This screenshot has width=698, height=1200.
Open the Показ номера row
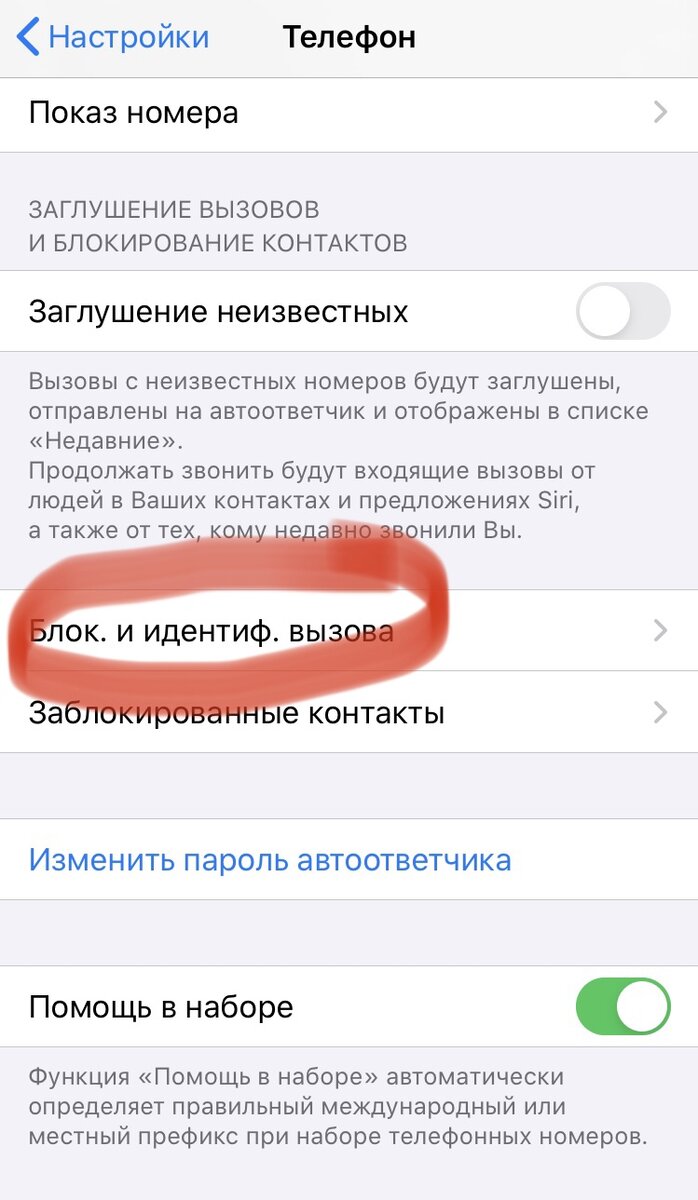click(349, 113)
